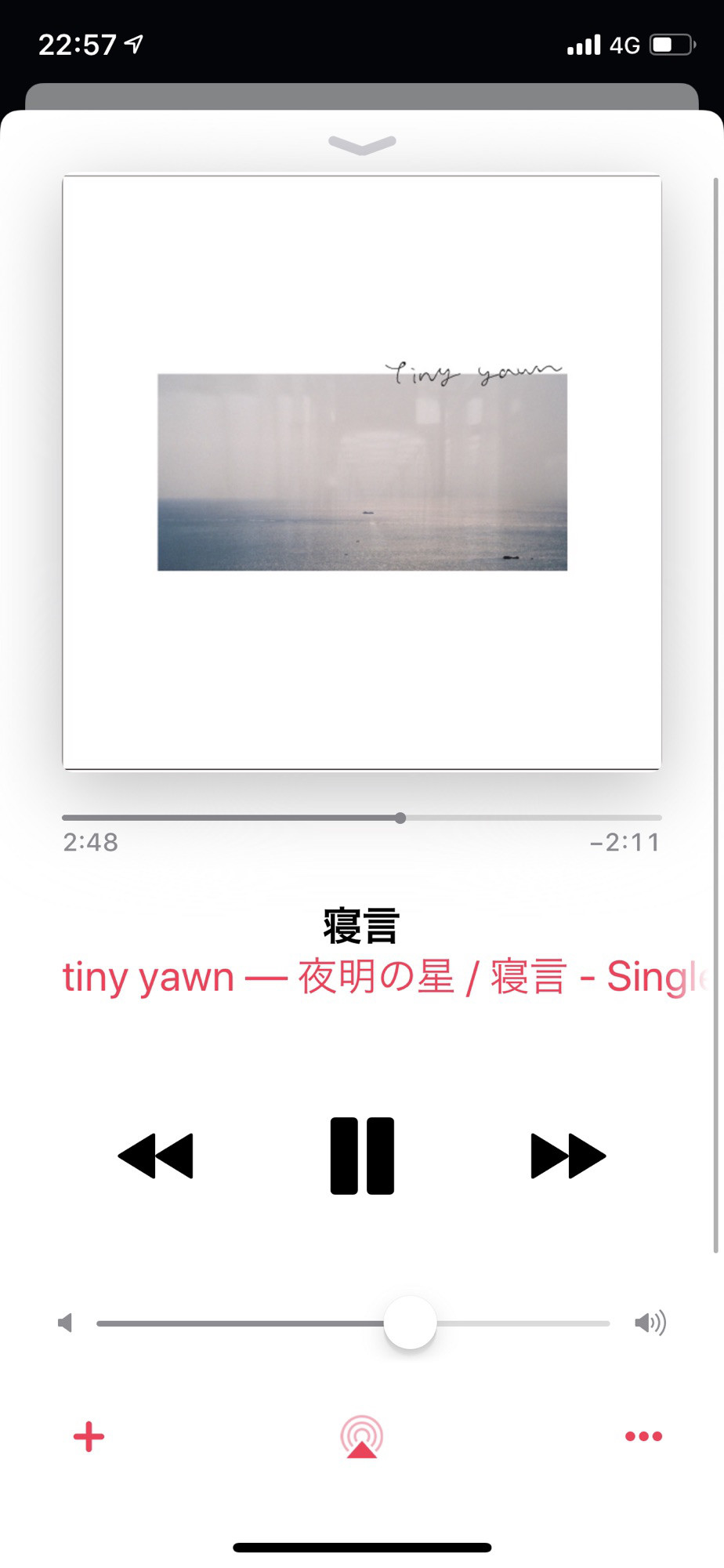Tap the playback progress scrubber
This screenshot has width=724, height=1568.
point(400,818)
